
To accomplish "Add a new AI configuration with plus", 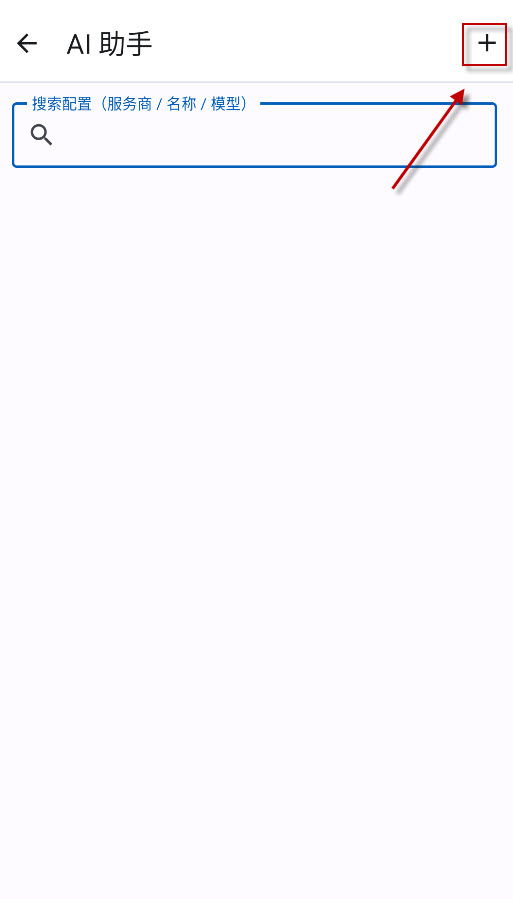I will [x=486, y=44].
